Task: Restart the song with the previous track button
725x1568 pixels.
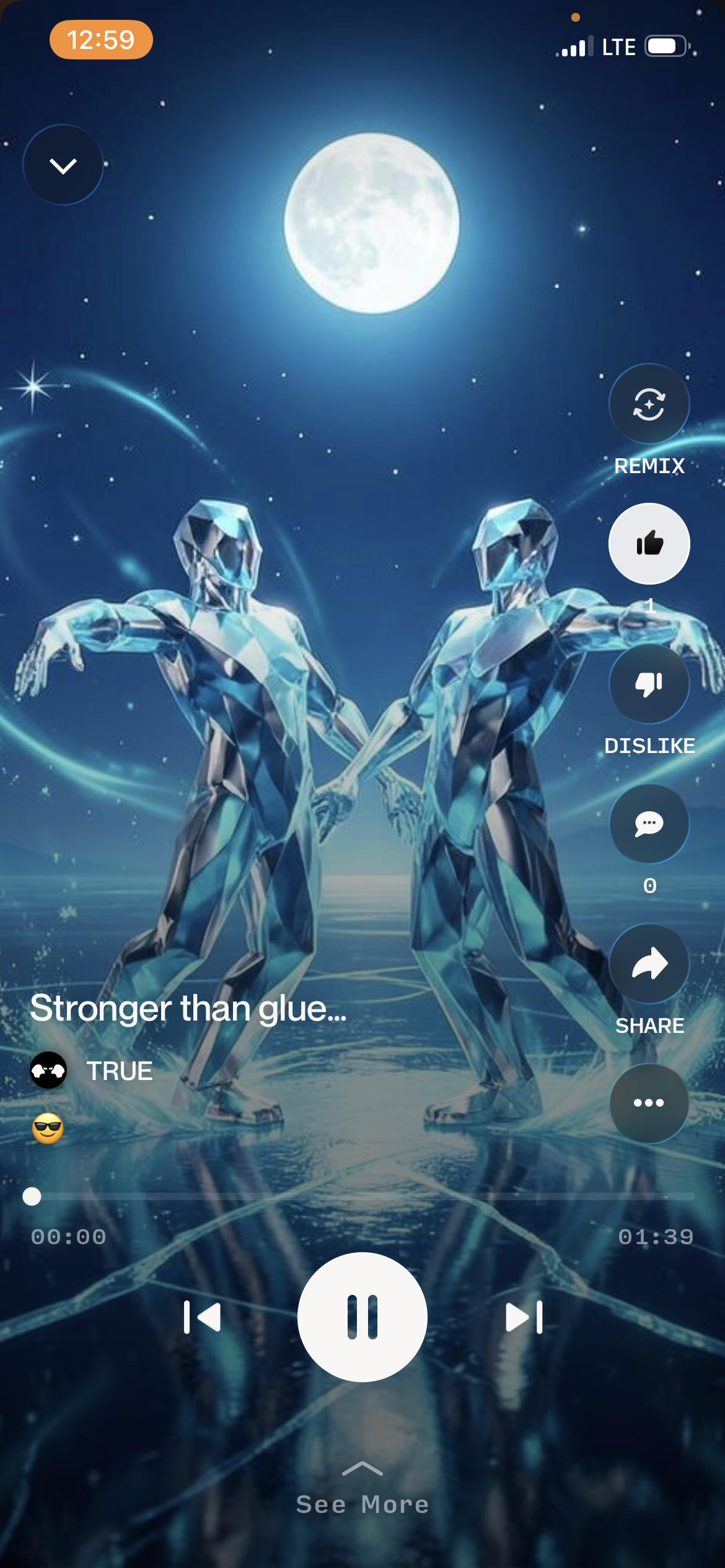Action: [201, 1318]
